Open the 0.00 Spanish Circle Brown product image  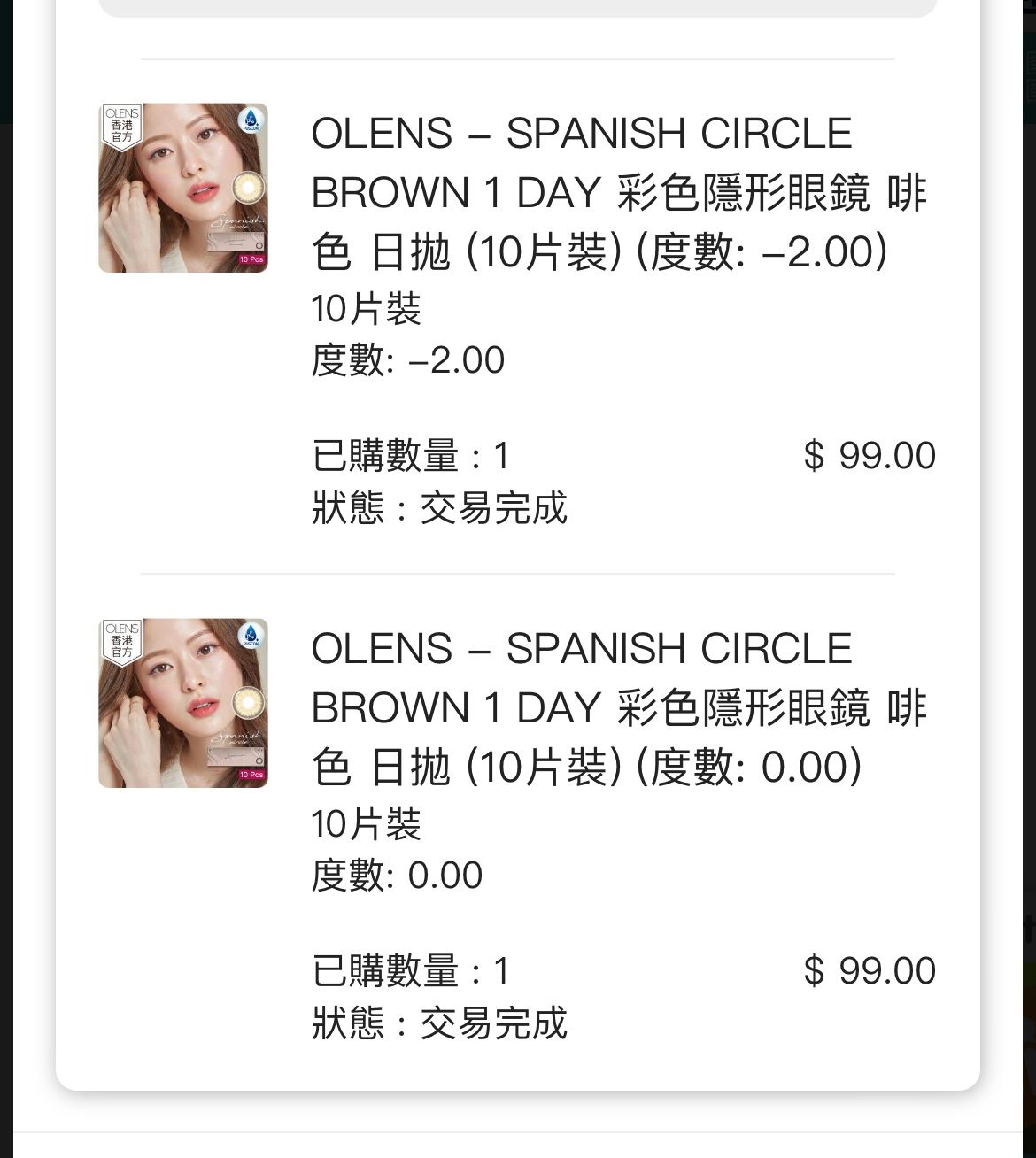click(x=183, y=703)
